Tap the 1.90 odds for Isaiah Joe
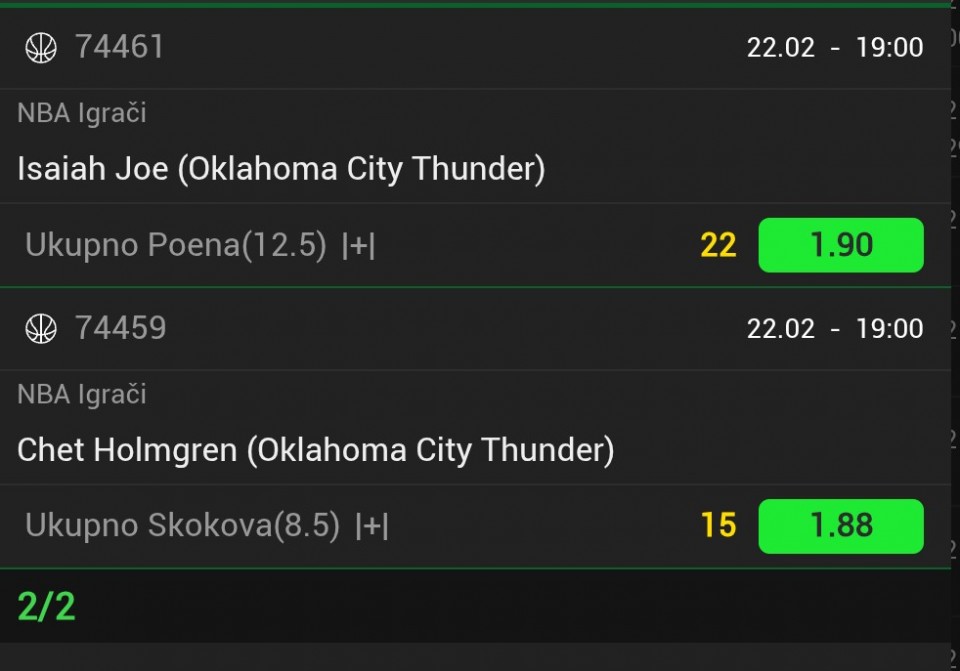960x671 pixels. coord(841,245)
